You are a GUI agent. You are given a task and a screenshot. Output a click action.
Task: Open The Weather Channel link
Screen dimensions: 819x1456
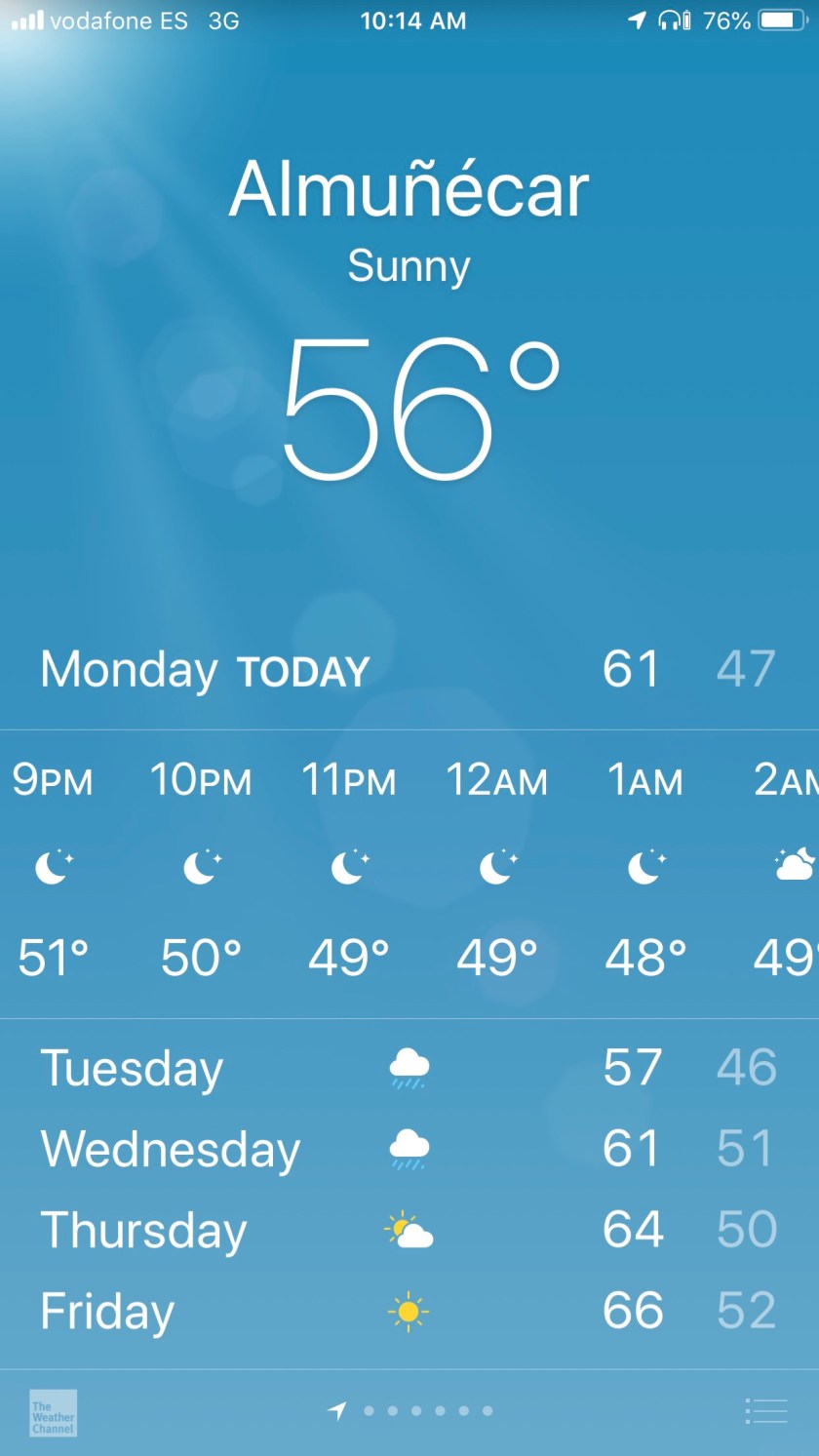[53, 1412]
